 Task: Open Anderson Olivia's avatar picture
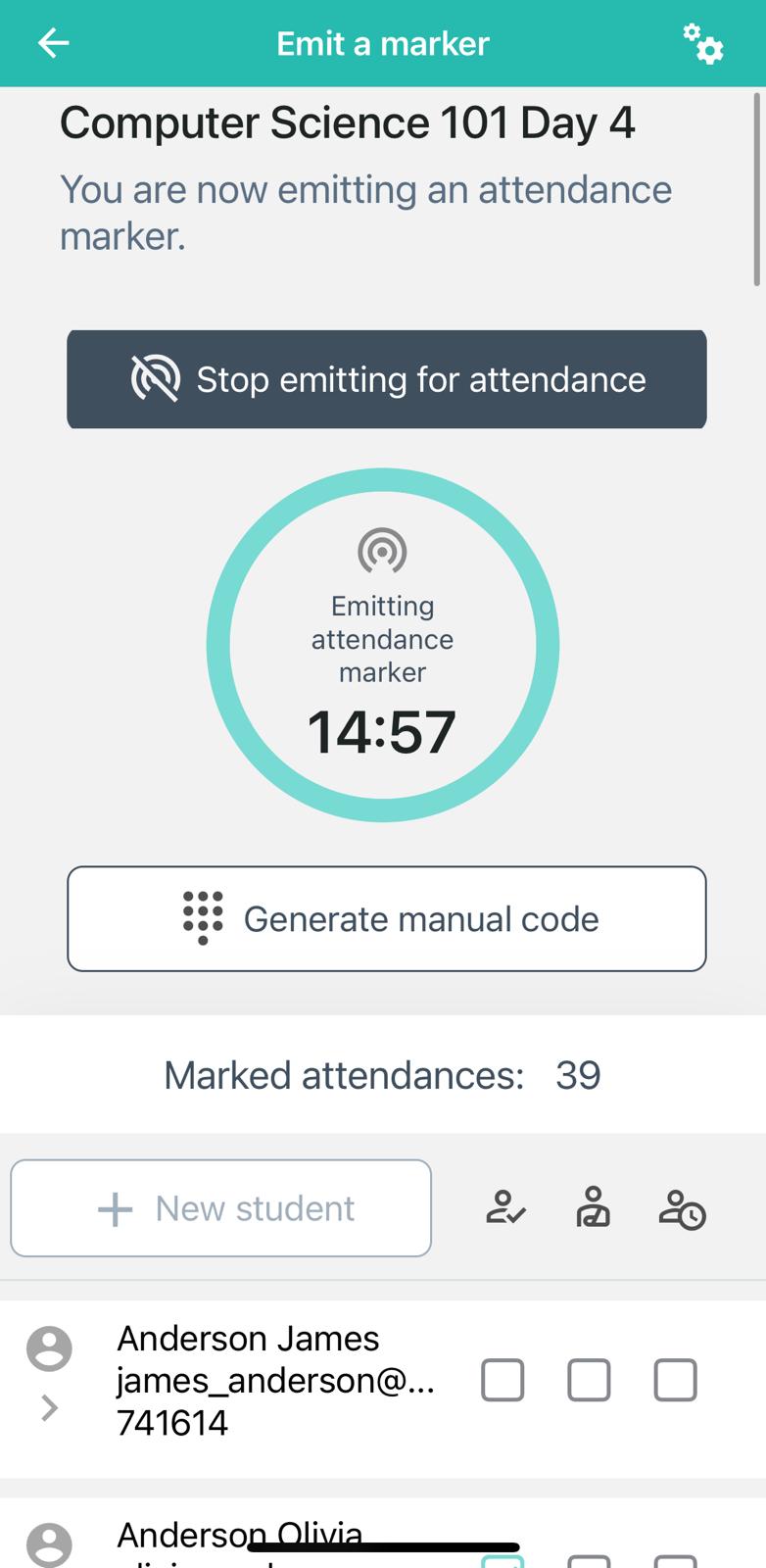50,1544
